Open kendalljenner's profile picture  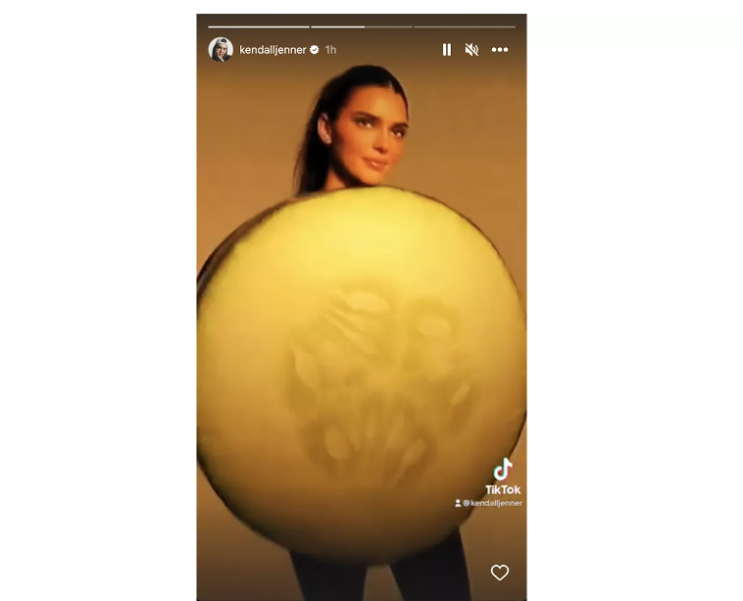pos(220,50)
